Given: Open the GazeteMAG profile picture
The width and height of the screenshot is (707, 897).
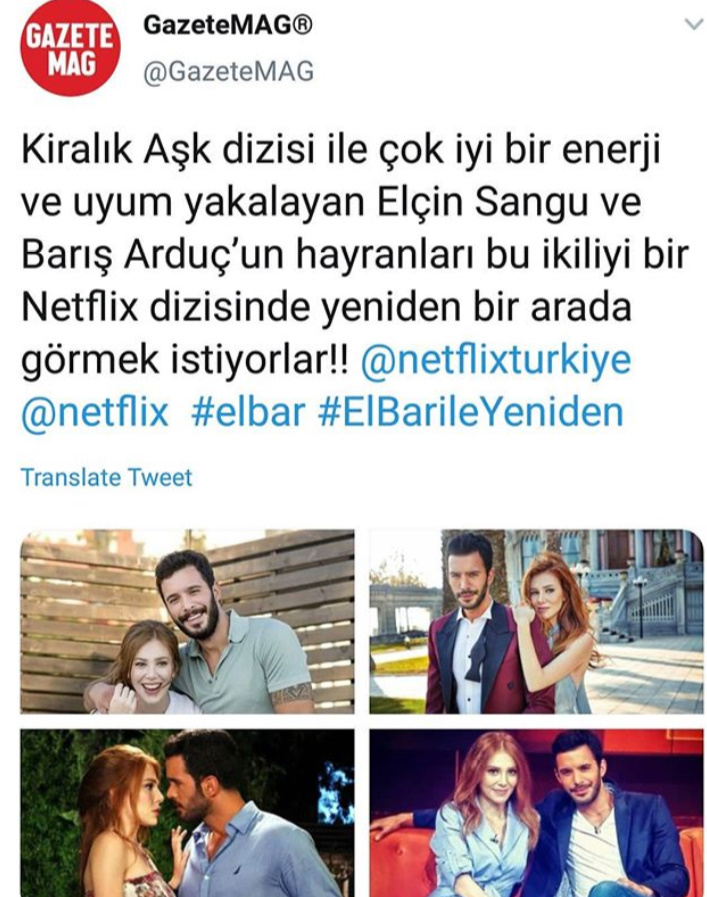Looking at the screenshot, I should [x=70, y=47].
